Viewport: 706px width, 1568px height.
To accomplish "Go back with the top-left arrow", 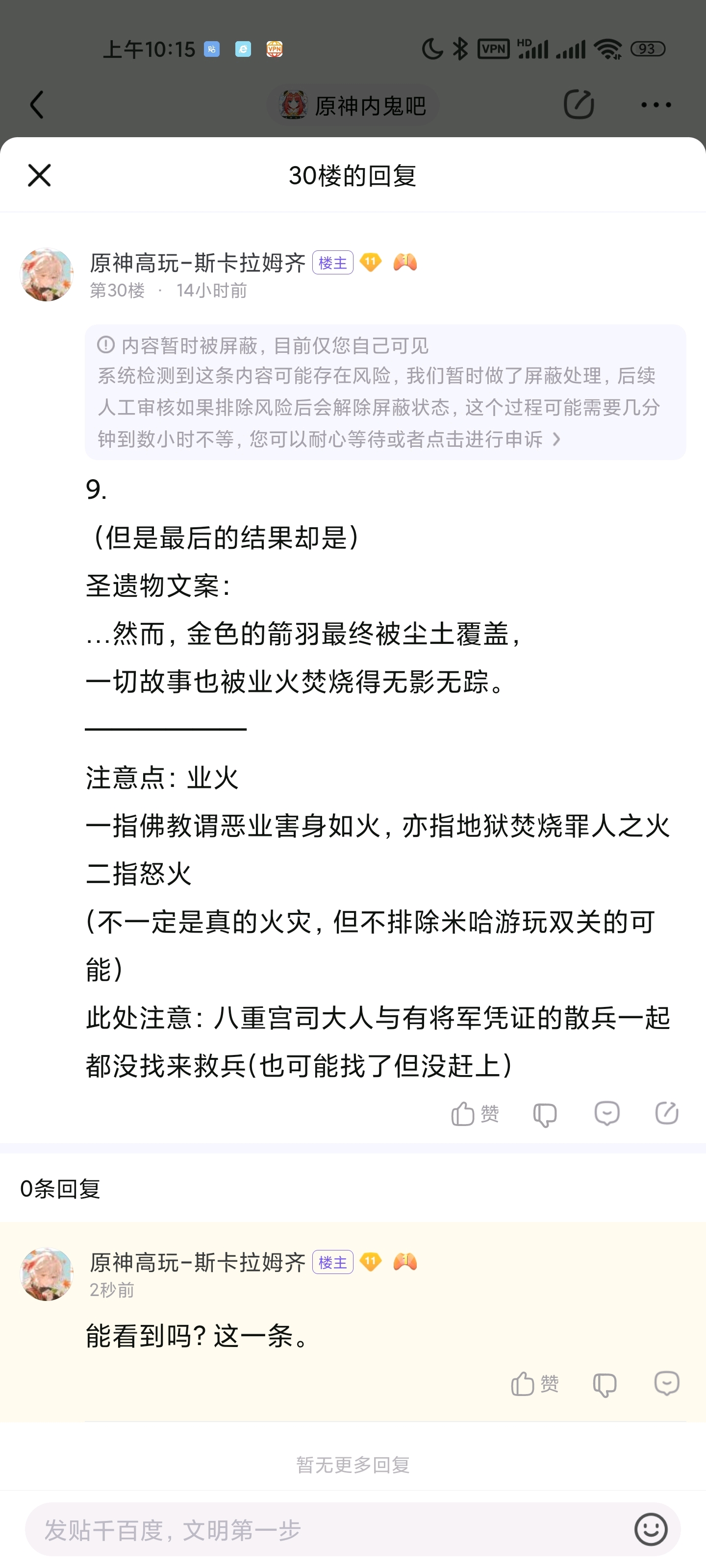I will [x=37, y=105].
